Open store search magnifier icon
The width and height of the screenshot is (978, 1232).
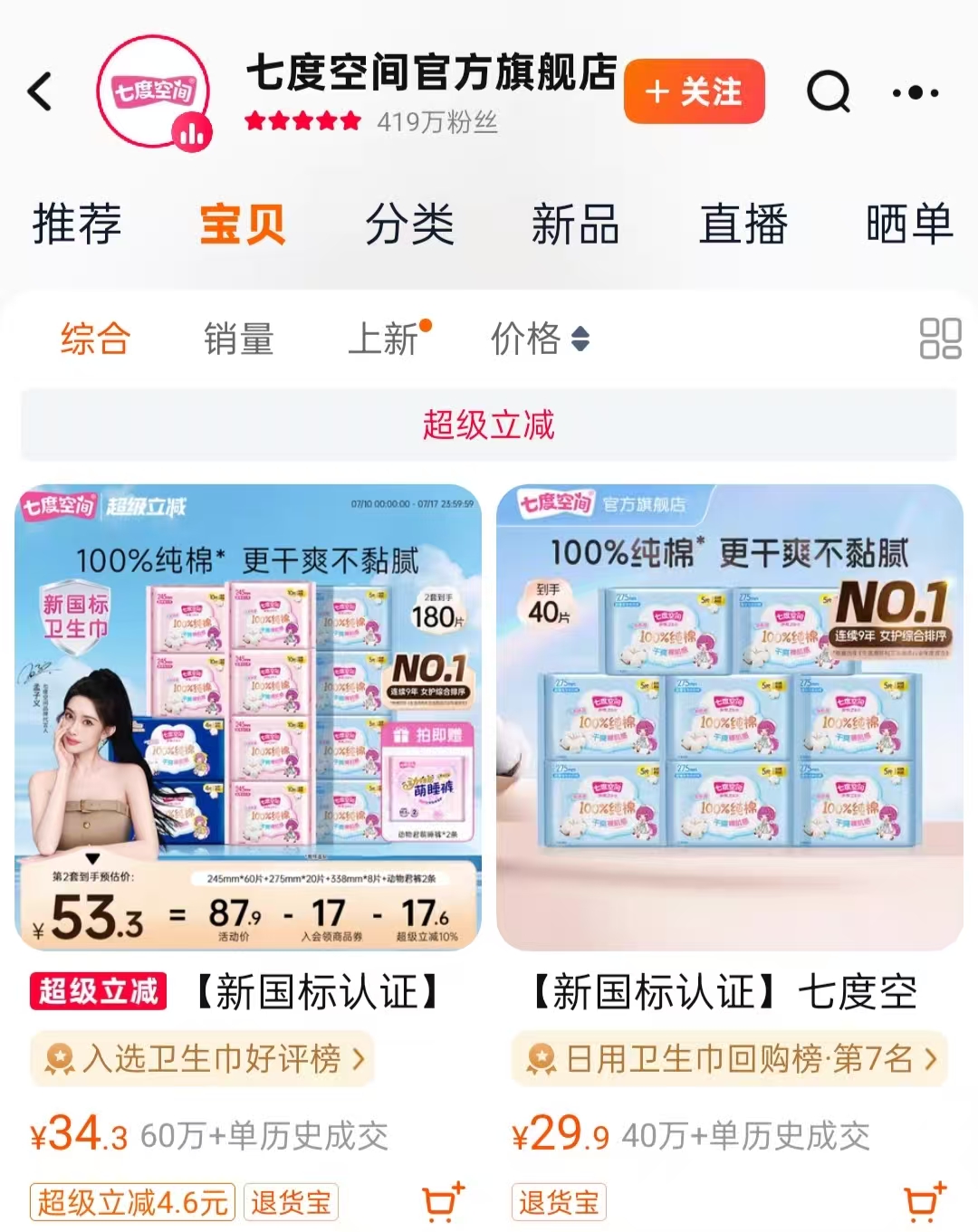828,91
